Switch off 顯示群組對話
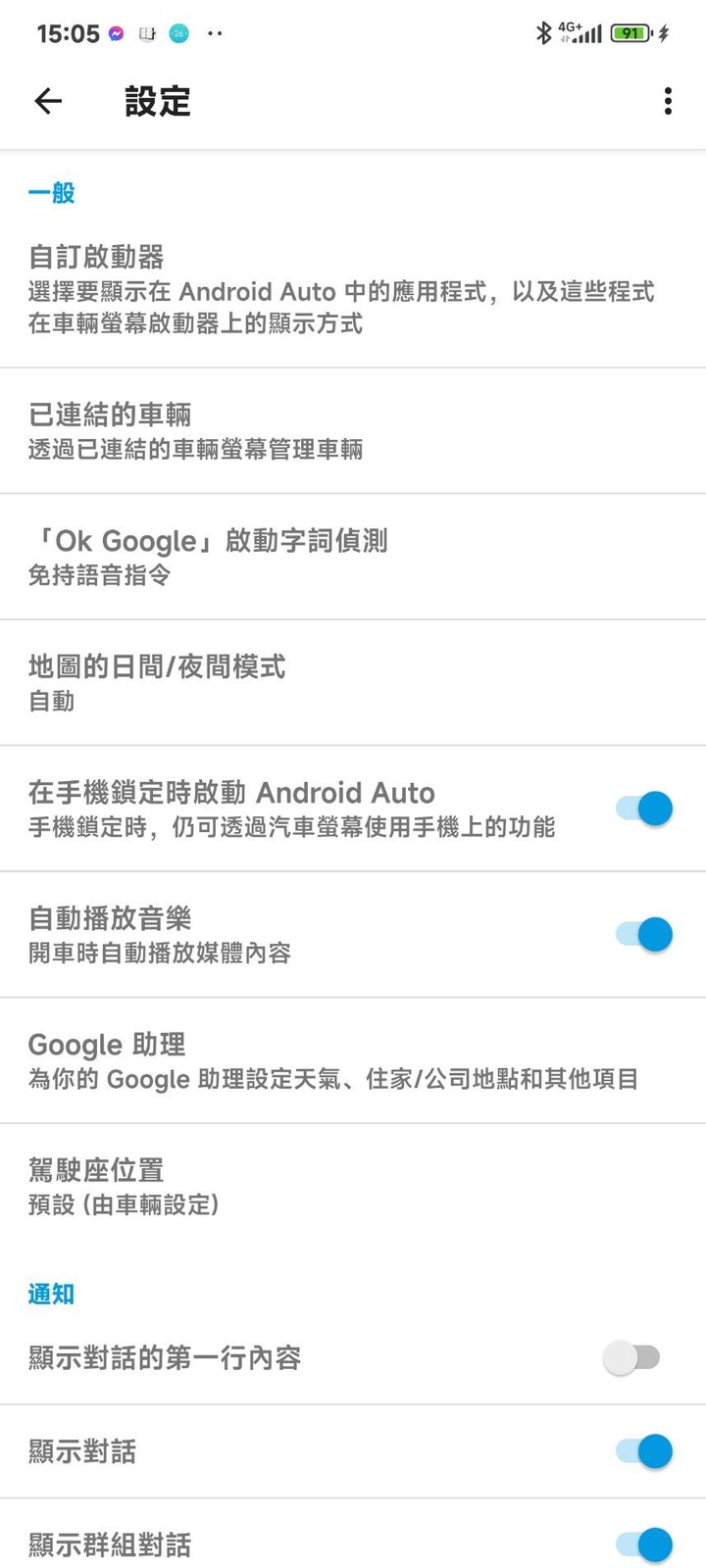 click(643, 1544)
